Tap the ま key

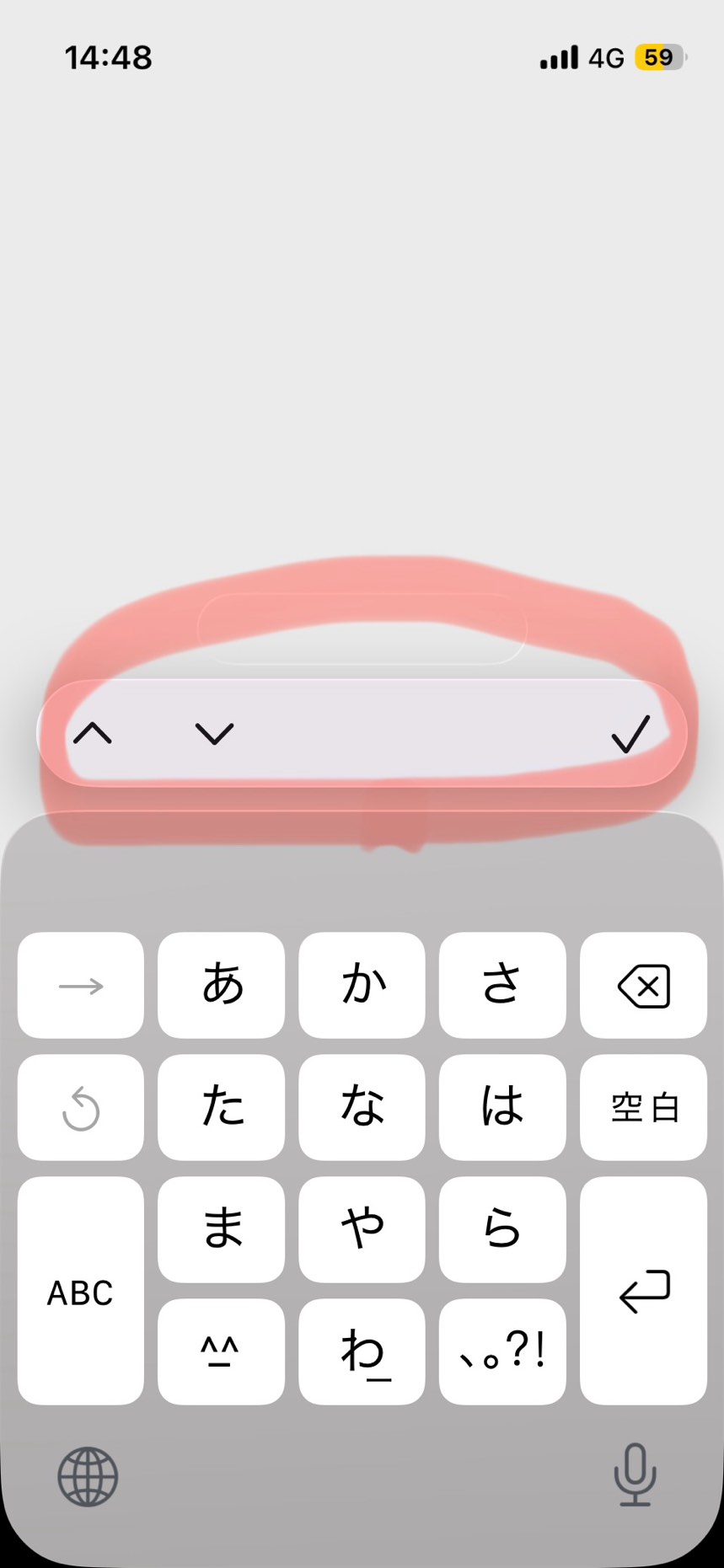tap(221, 1229)
